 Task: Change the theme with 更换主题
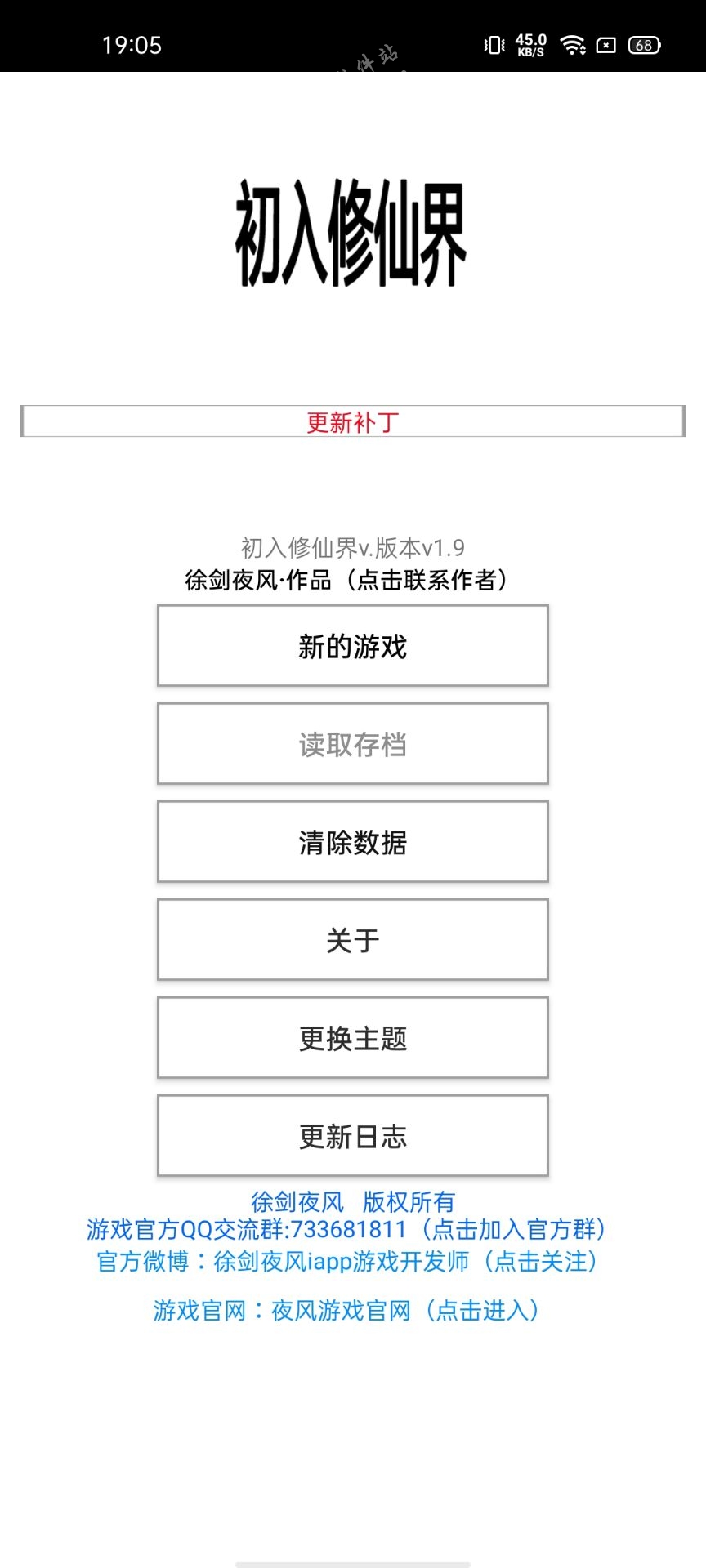[x=353, y=1038]
